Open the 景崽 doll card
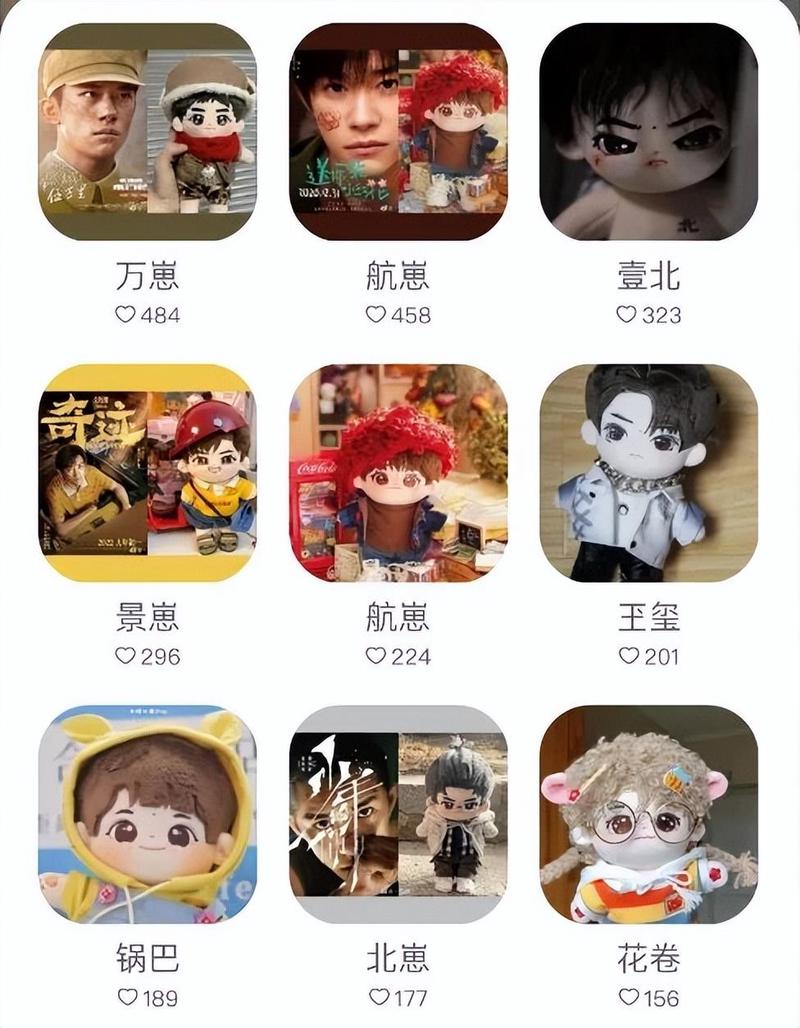This screenshot has width=800, height=1028. click(147, 473)
